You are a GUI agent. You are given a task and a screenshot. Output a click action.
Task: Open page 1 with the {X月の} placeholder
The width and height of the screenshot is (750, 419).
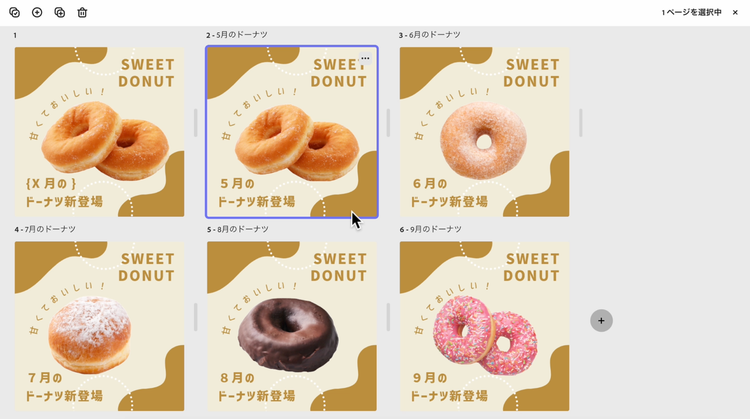click(x=99, y=131)
